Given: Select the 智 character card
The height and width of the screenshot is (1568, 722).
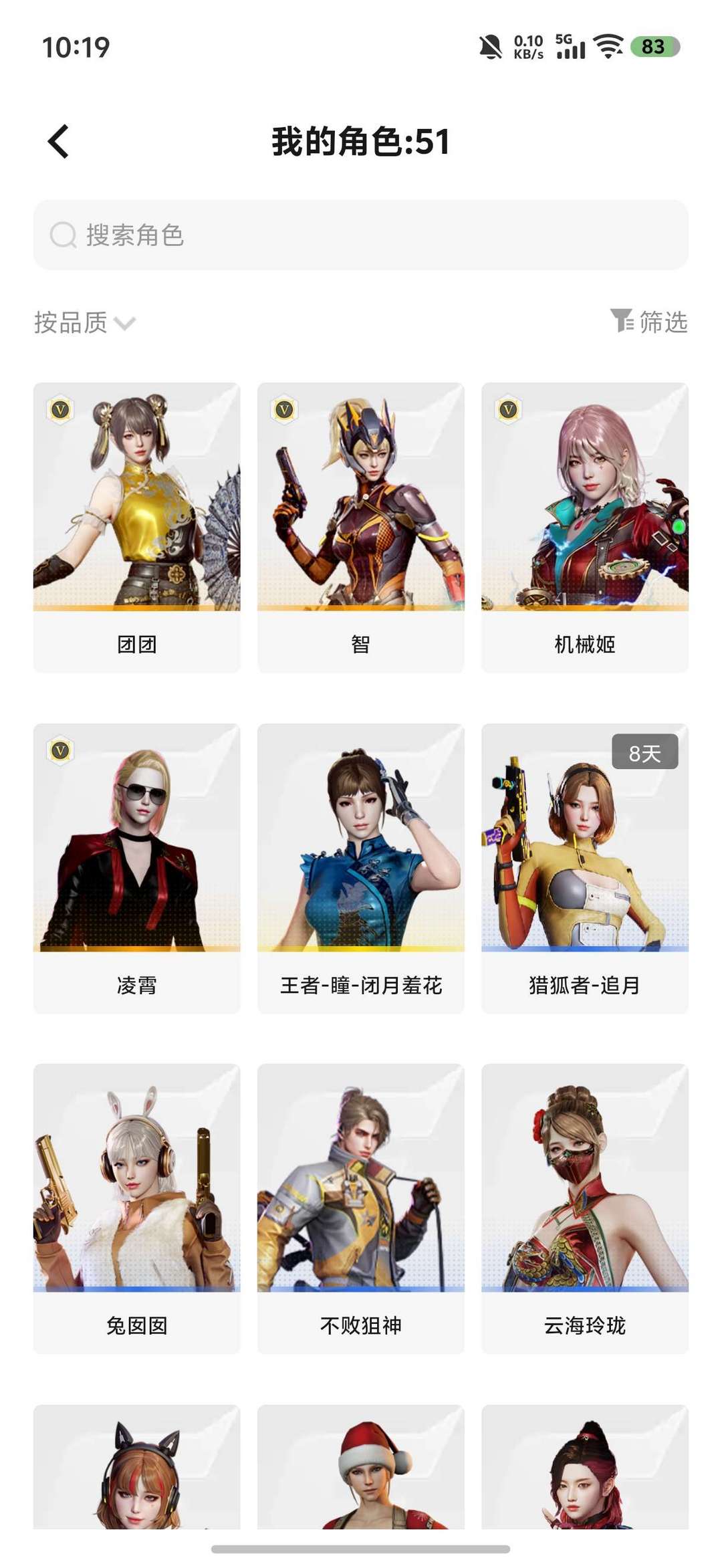Looking at the screenshot, I should tap(360, 527).
